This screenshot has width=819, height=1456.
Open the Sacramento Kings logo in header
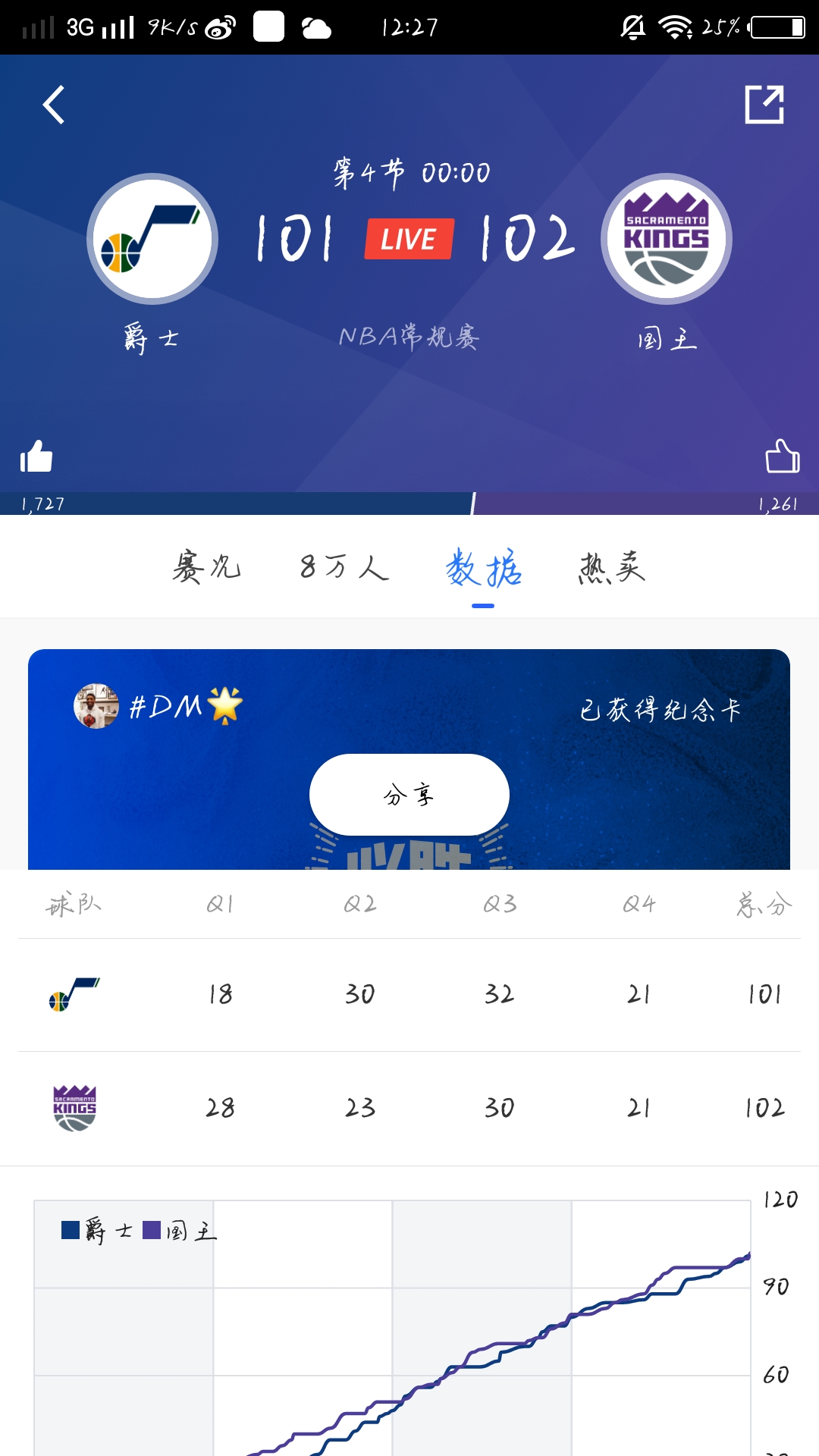click(667, 239)
